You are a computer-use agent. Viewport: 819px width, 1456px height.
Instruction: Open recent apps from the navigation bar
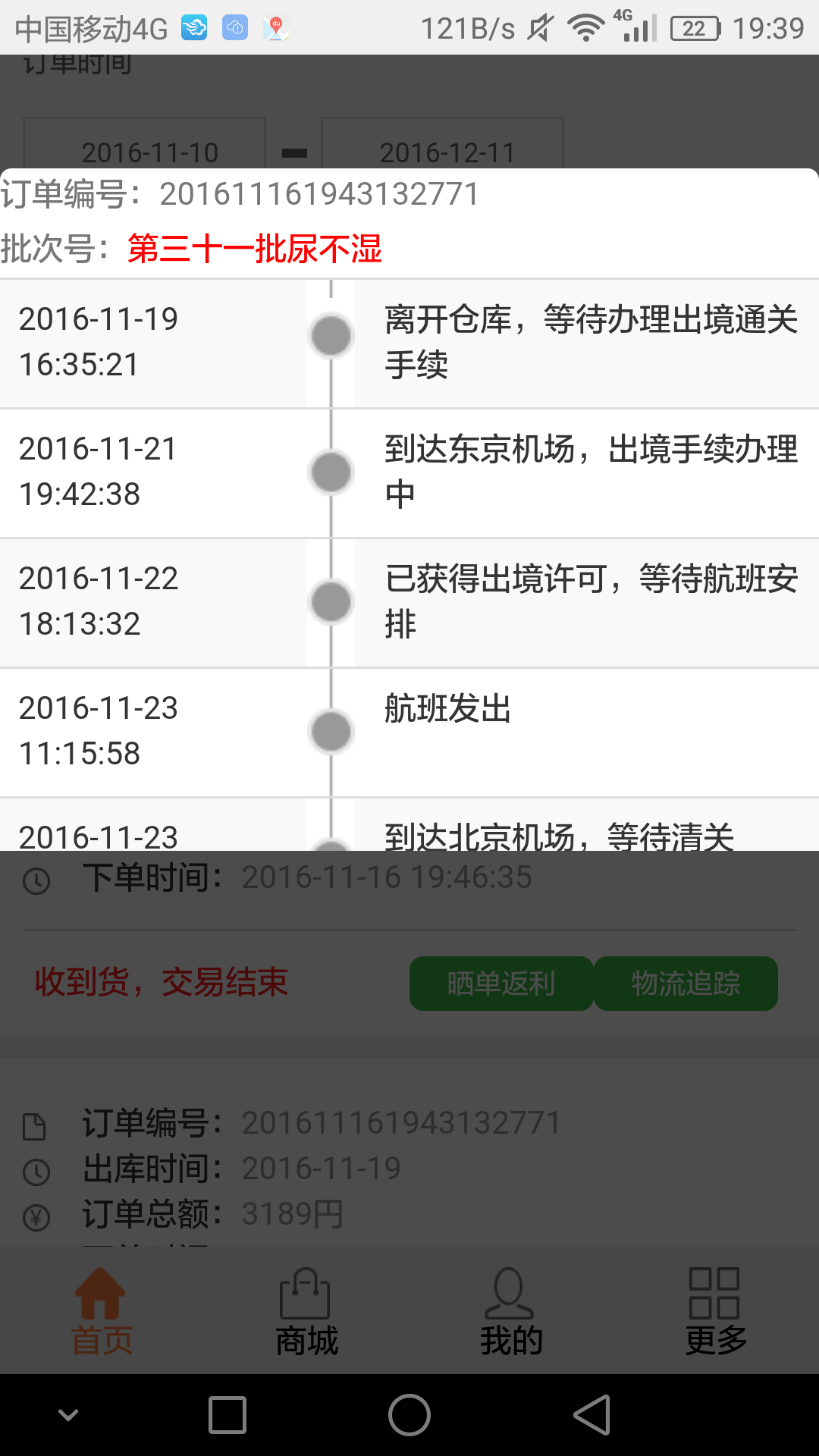coord(227,1415)
